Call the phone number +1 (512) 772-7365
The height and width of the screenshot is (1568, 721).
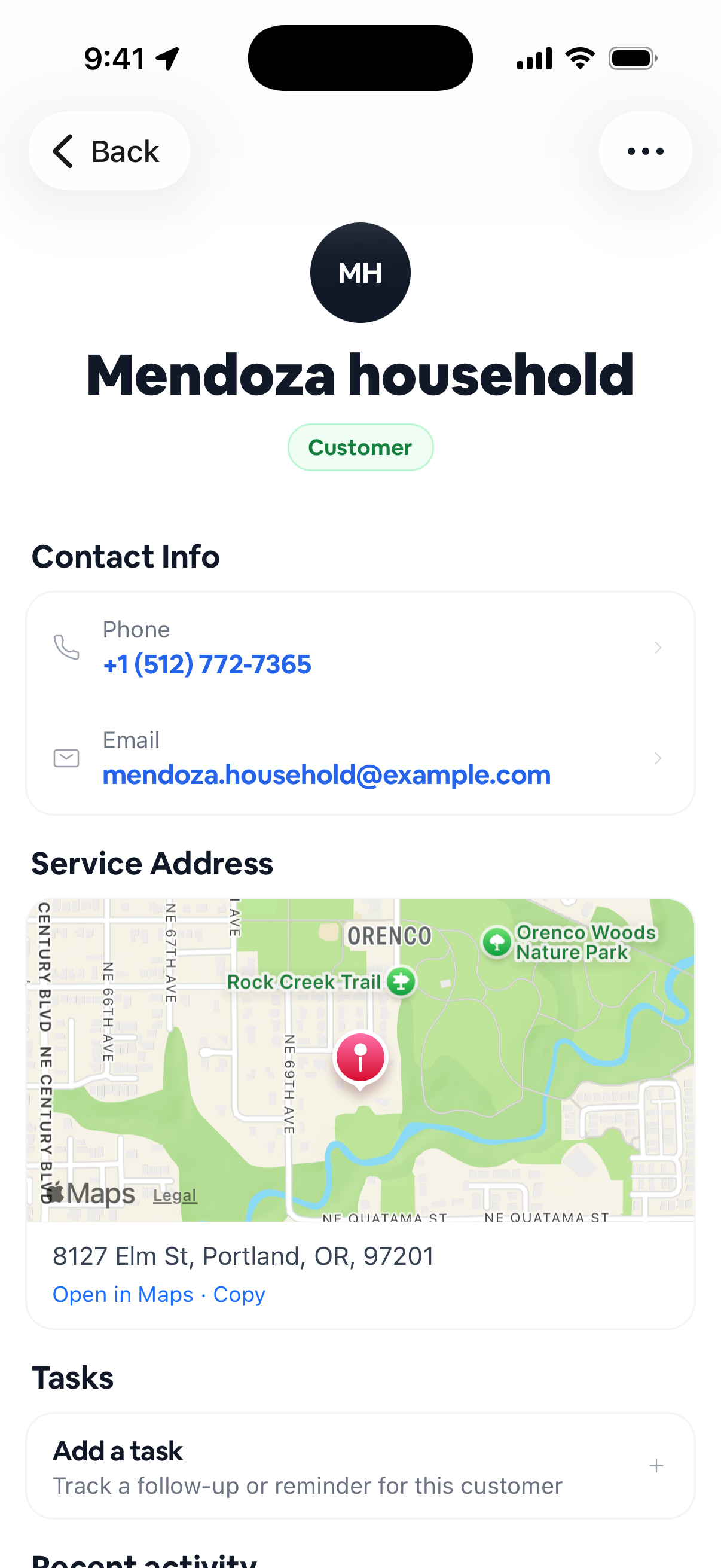point(360,648)
